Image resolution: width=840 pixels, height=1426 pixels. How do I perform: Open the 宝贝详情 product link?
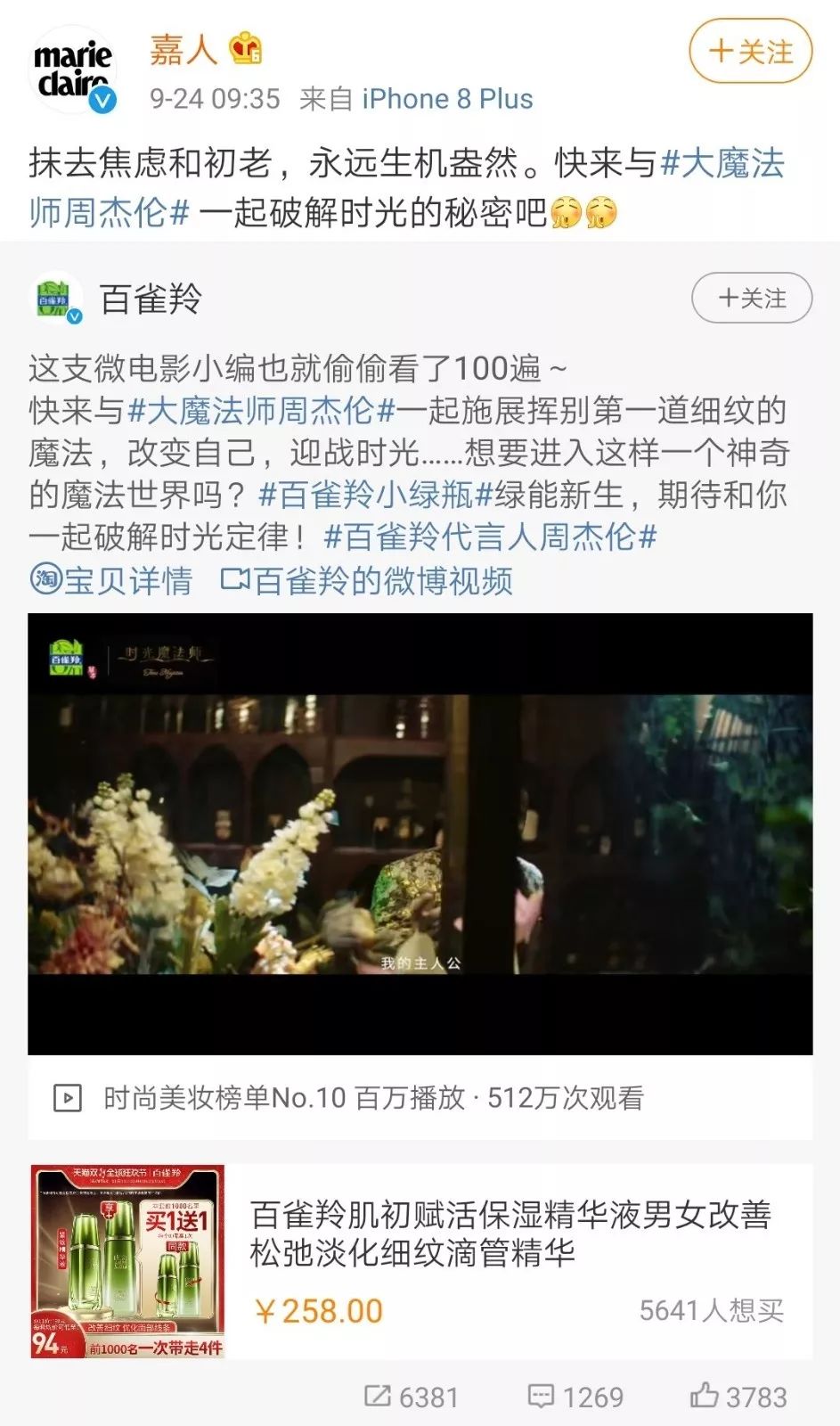coord(111,581)
